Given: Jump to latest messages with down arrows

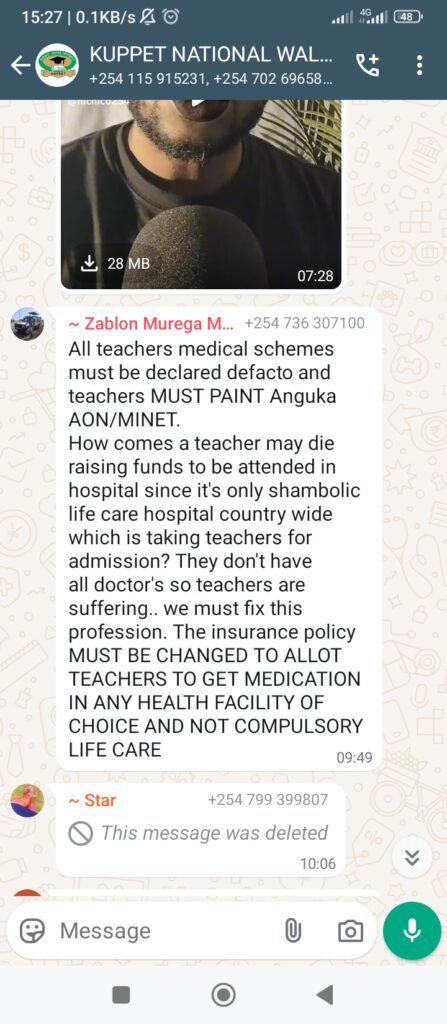Looking at the screenshot, I should pos(412,857).
